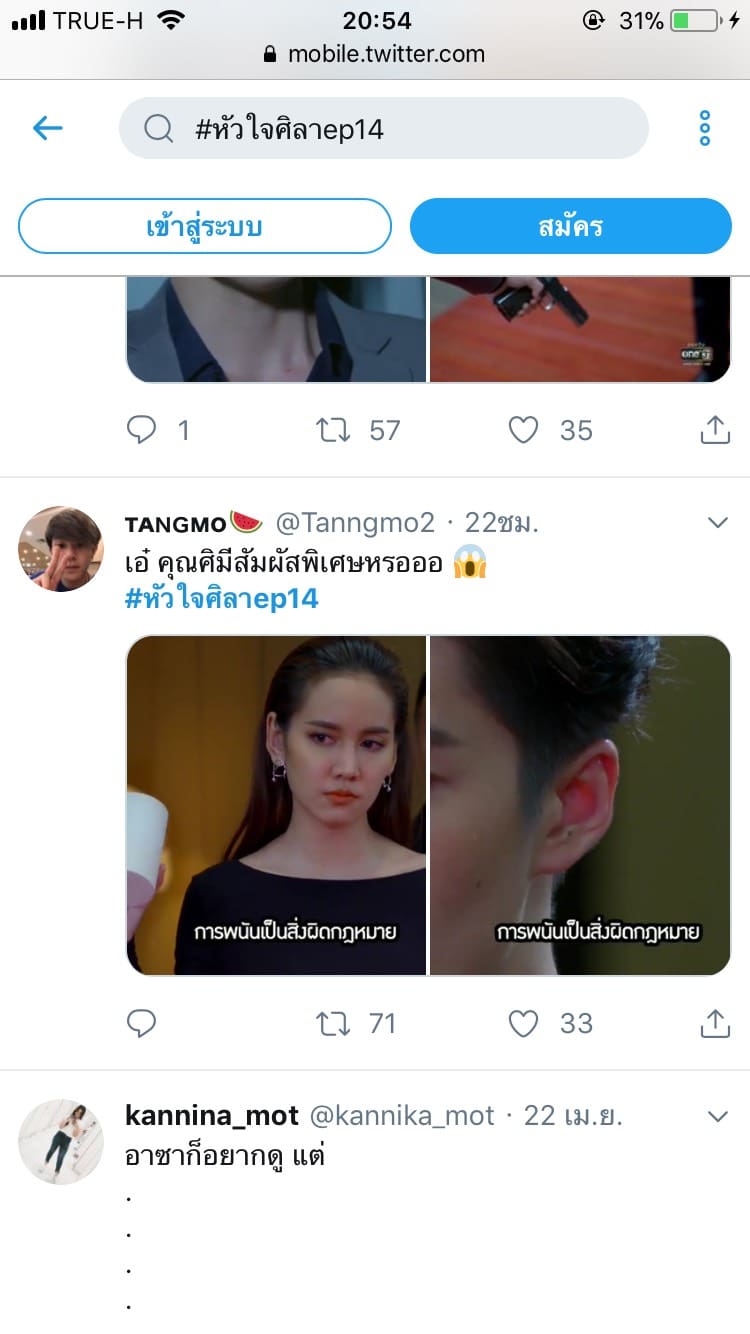The width and height of the screenshot is (750, 1334).
Task: Open the three-dot overflow menu
Action: [x=704, y=128]
